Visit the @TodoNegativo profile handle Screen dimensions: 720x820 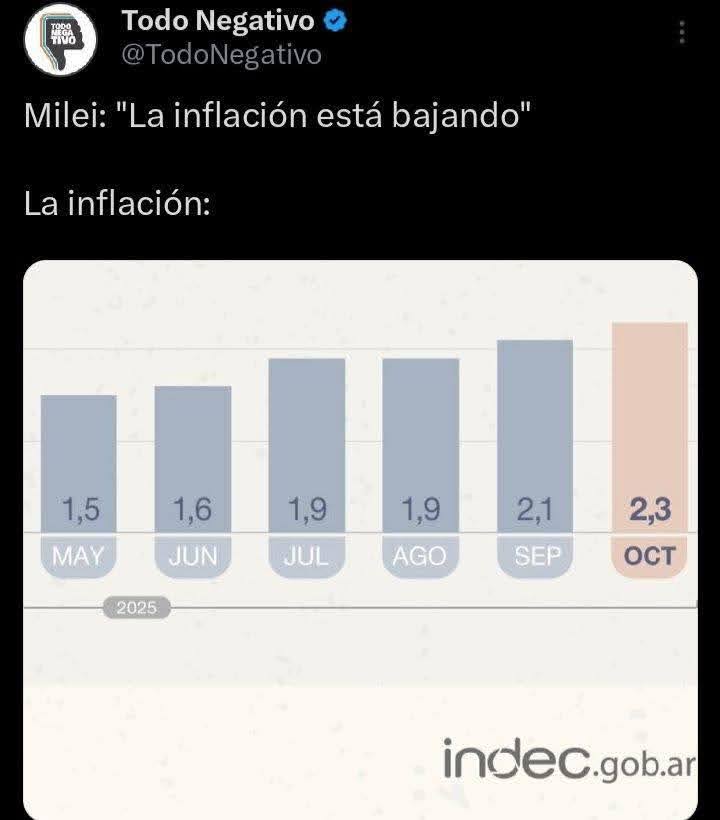pyautogui.click(x=221, y=55)
